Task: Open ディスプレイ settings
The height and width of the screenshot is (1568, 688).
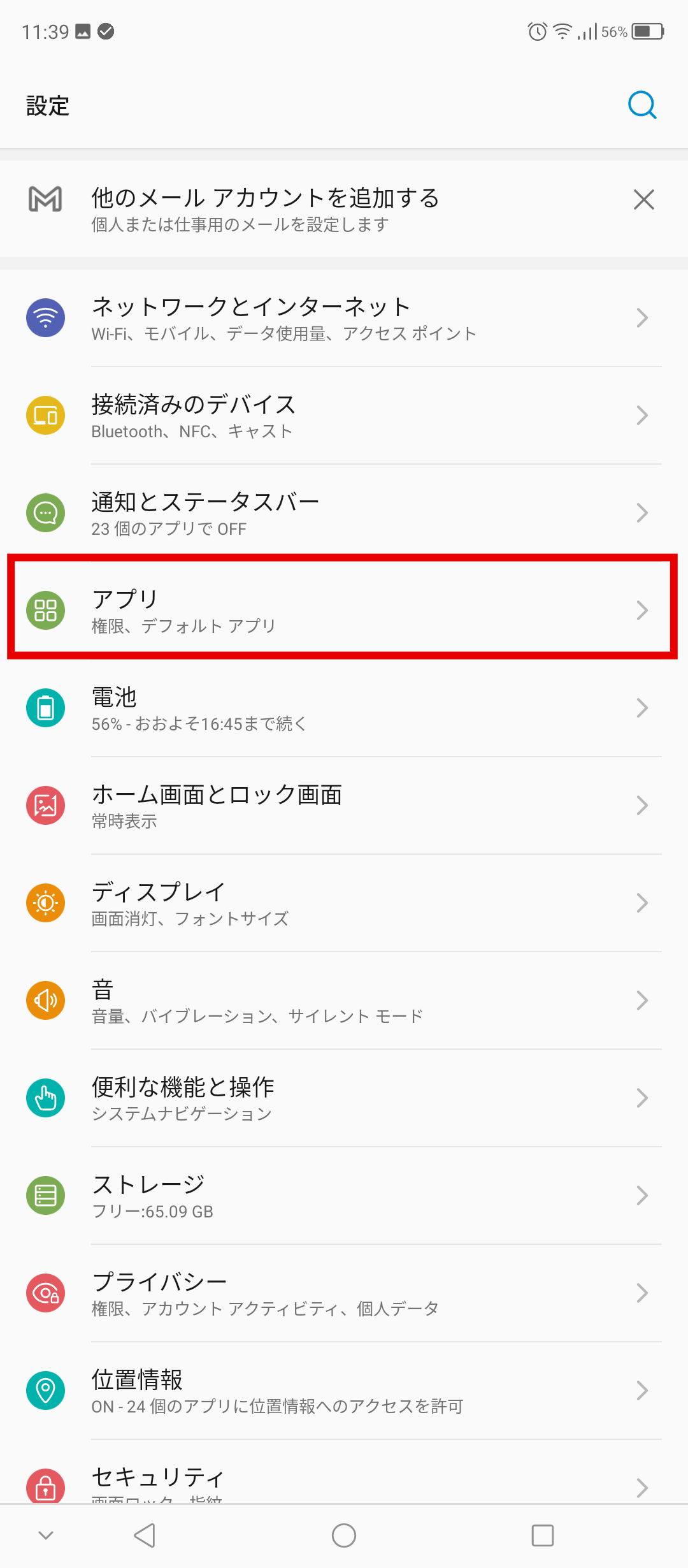Action: click(344, 903)
